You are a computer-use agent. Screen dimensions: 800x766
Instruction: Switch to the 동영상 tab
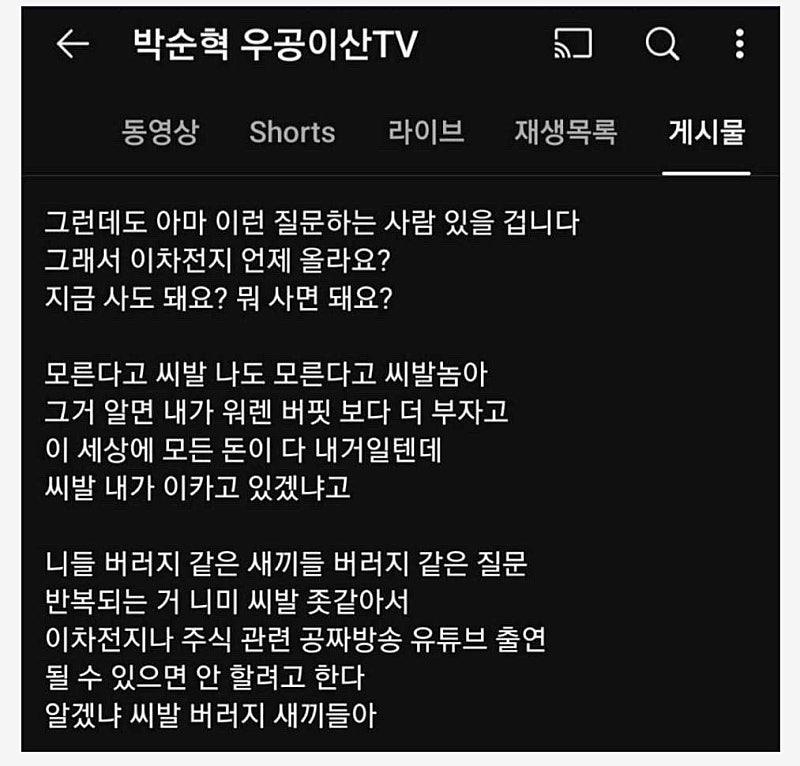coord(160,132)
